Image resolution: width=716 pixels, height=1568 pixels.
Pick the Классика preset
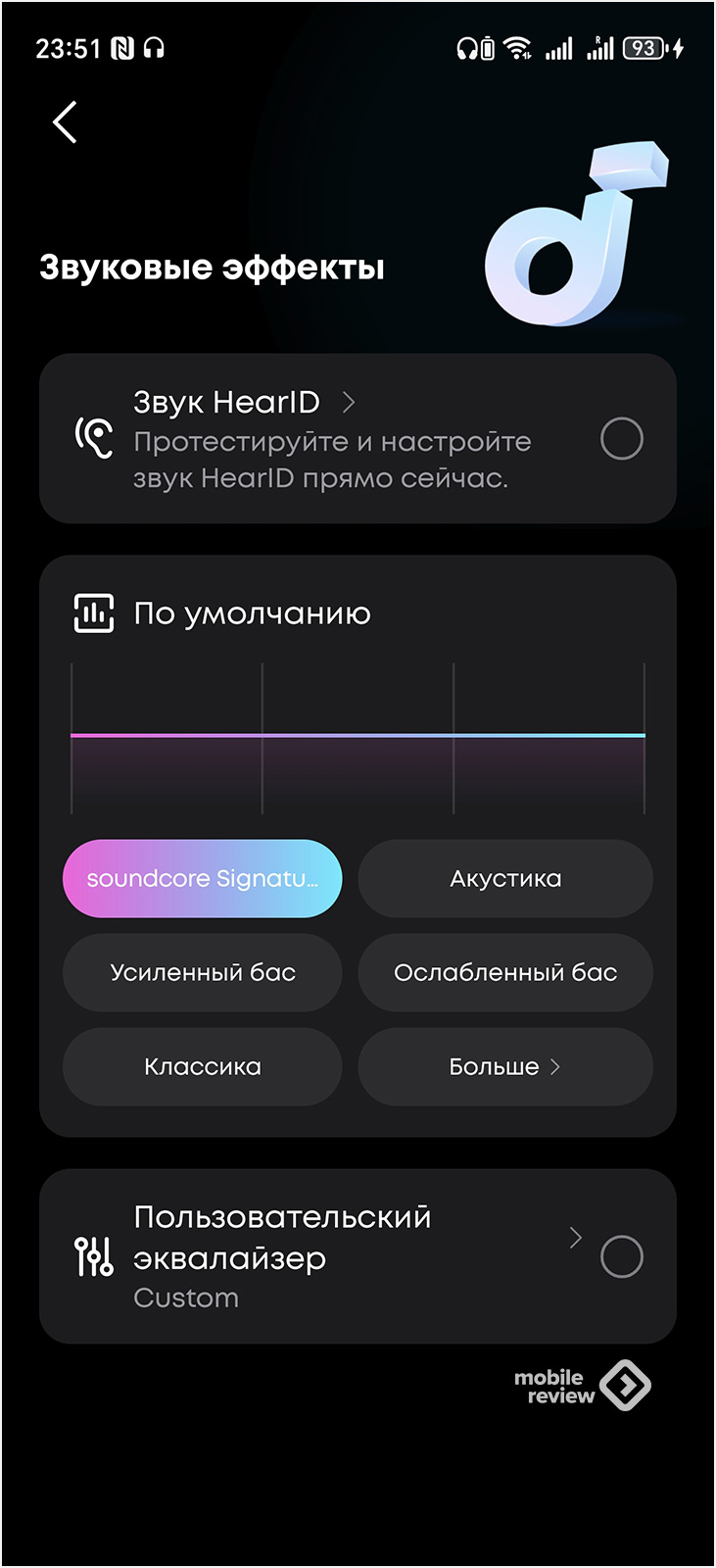click(203, 1066)
